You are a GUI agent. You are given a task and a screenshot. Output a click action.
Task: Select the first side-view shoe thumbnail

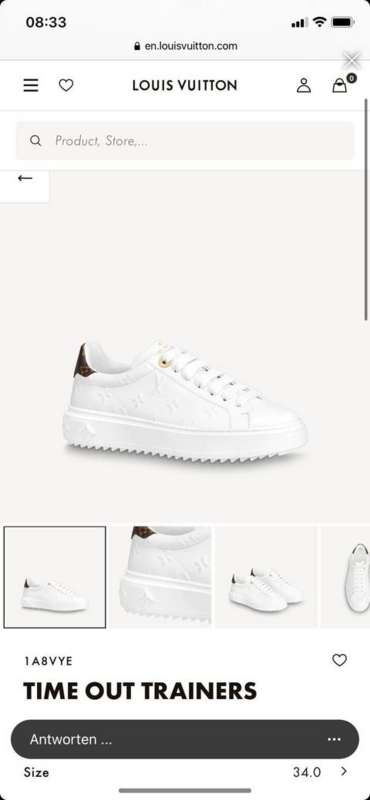click(x=55, y=577)
